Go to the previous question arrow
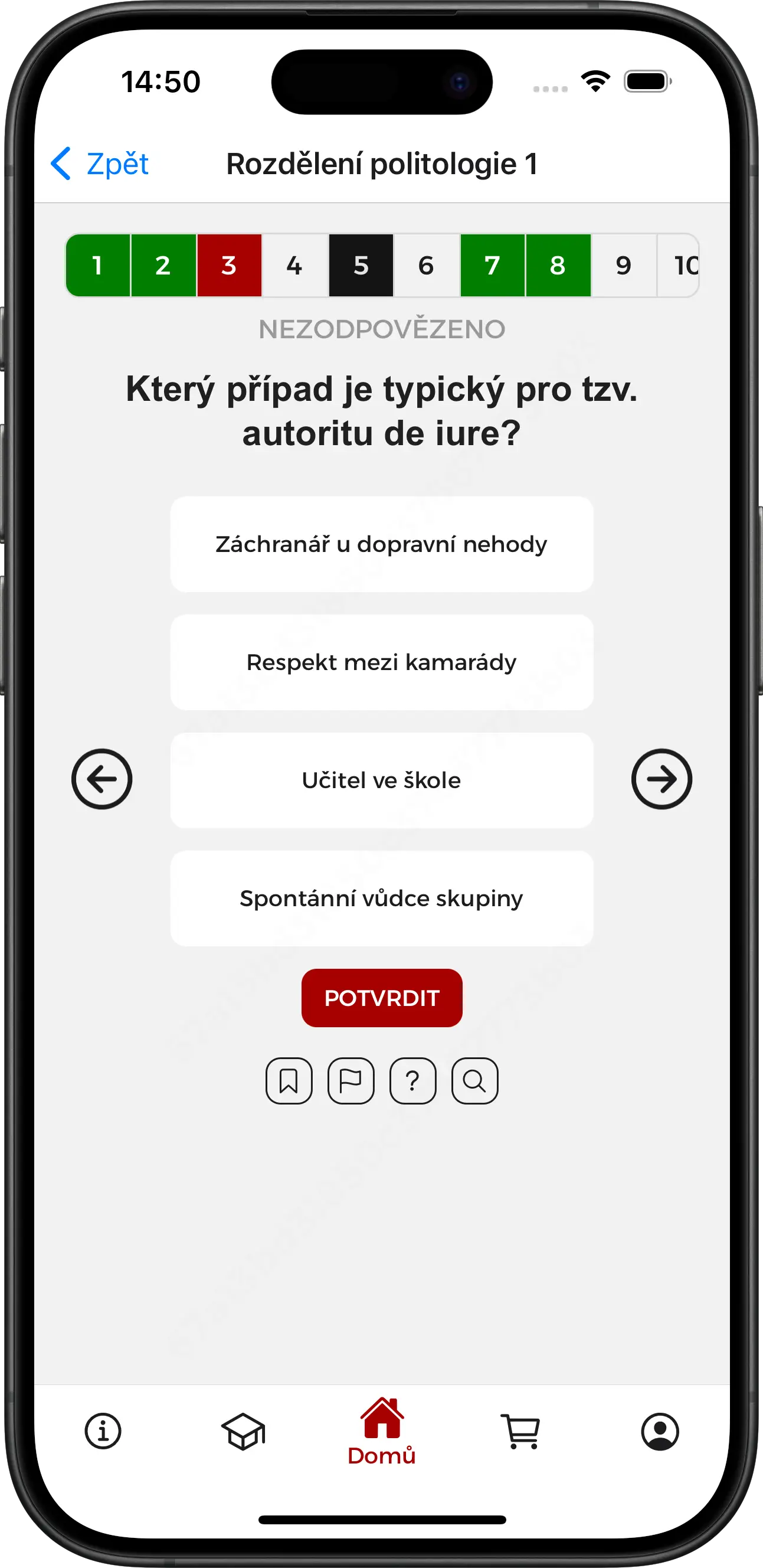The width and height of the screenshot is (763, 1568). [101, 779]
